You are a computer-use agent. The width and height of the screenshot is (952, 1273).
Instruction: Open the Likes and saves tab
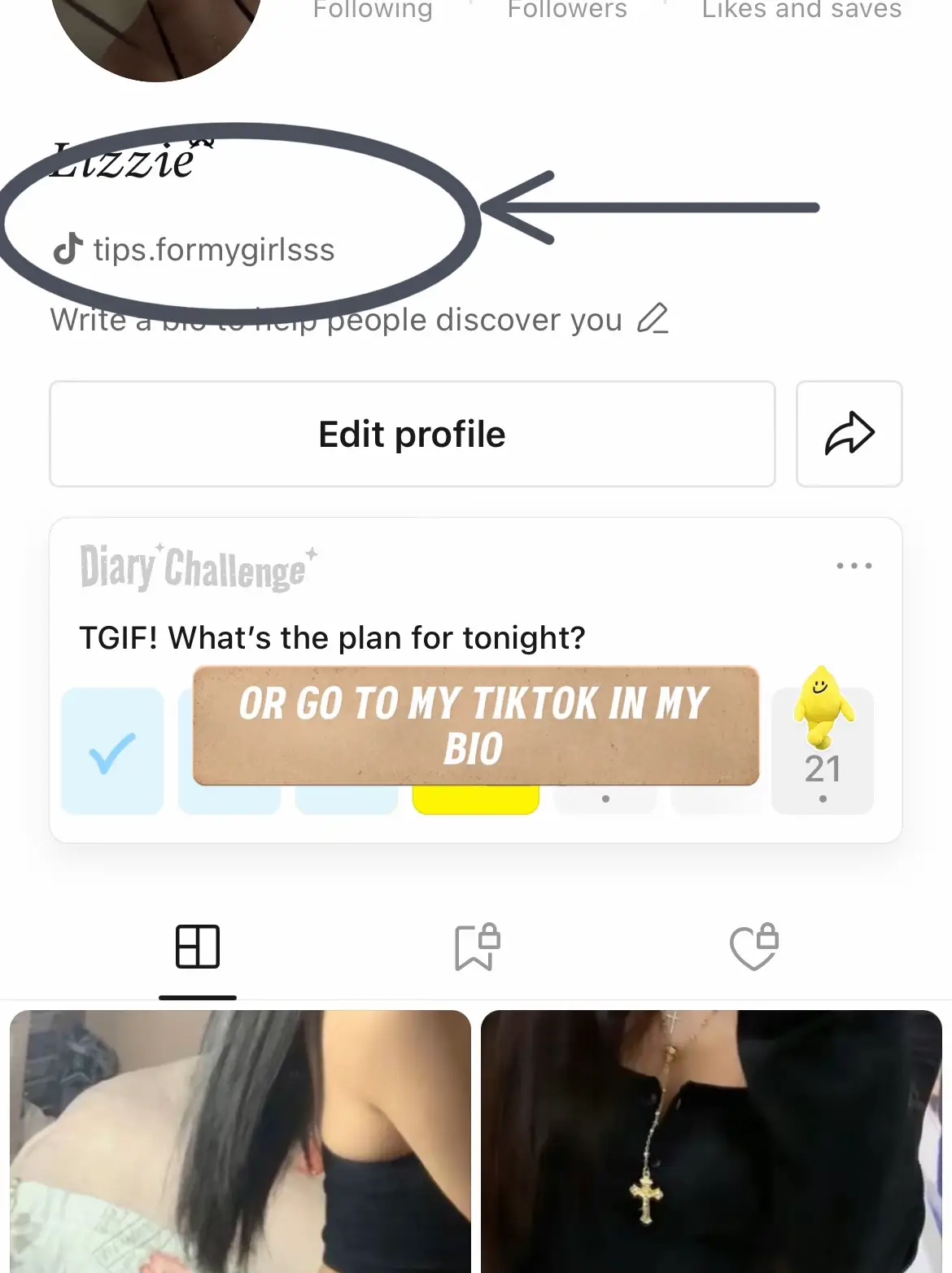click(801, 11)
